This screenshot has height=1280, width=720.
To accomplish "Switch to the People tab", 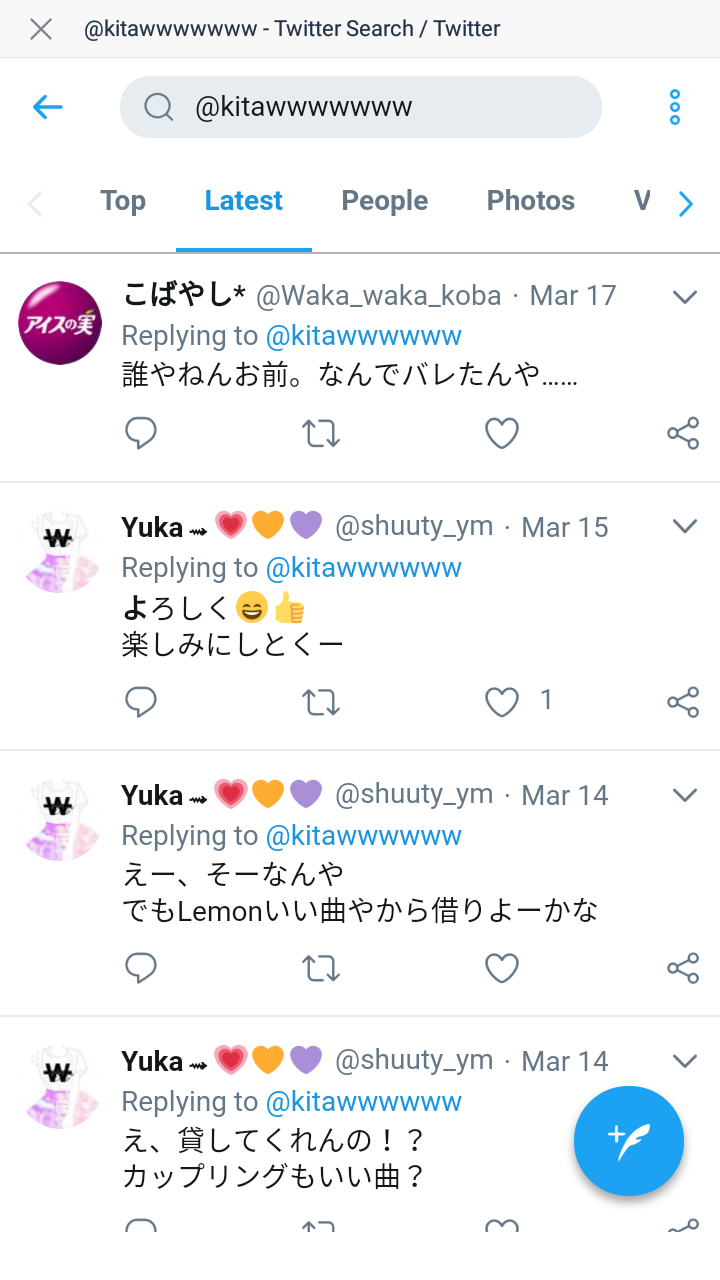I will 384,201.
